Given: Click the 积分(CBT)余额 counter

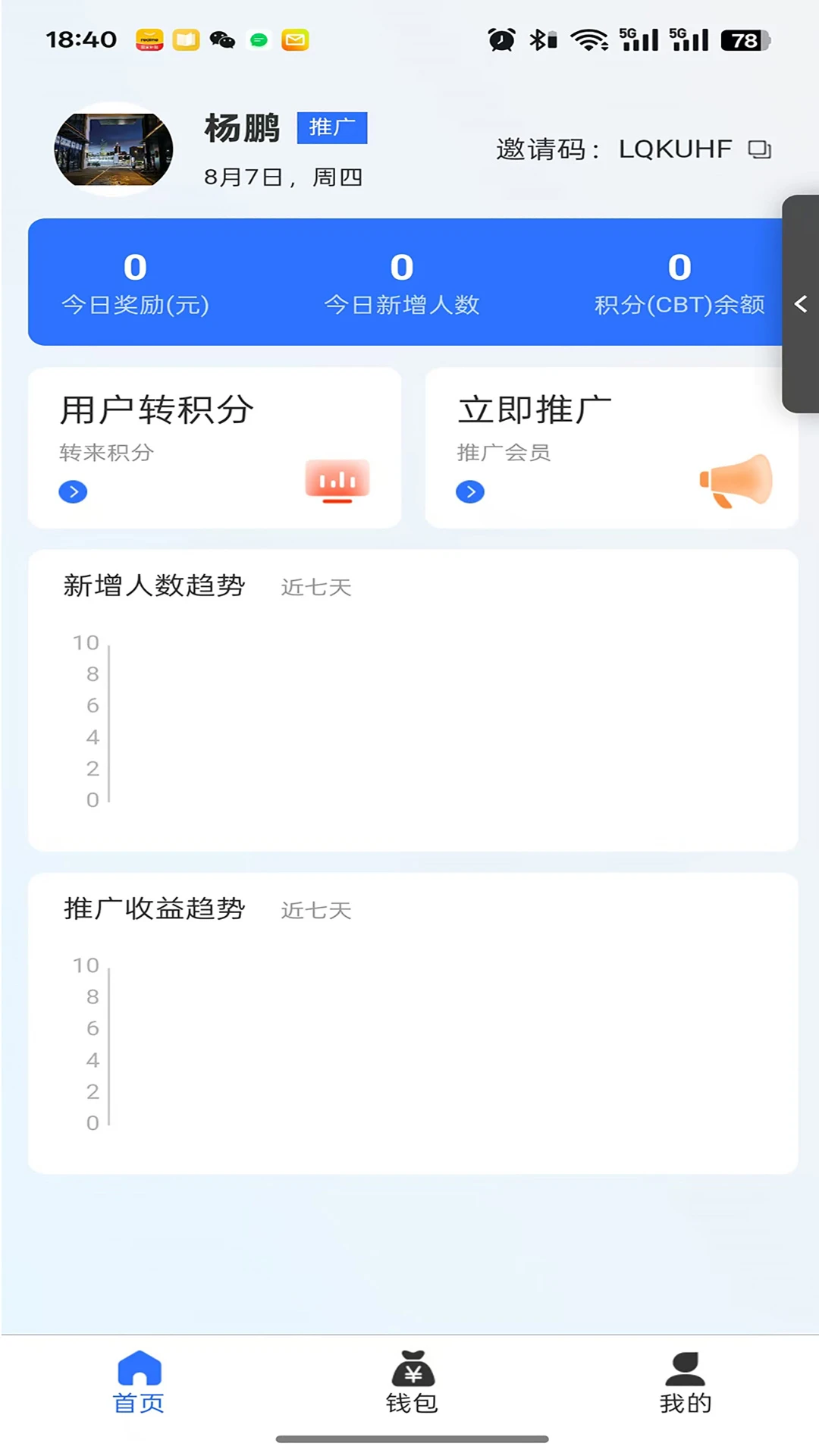Looking at the screenshot, I should (679, 284).
